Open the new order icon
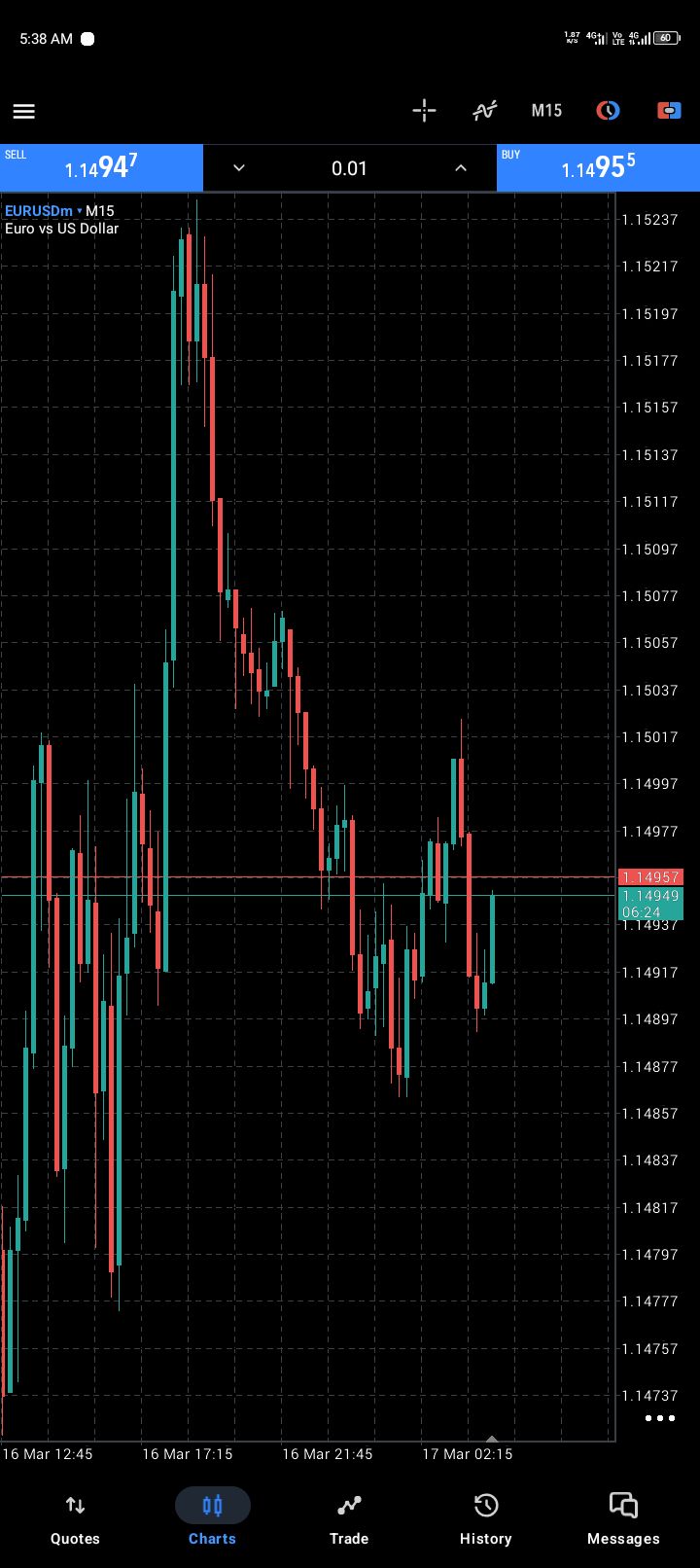Image resolution: width=700 pixels, height=1568 pixels. [x=669, y=110]
